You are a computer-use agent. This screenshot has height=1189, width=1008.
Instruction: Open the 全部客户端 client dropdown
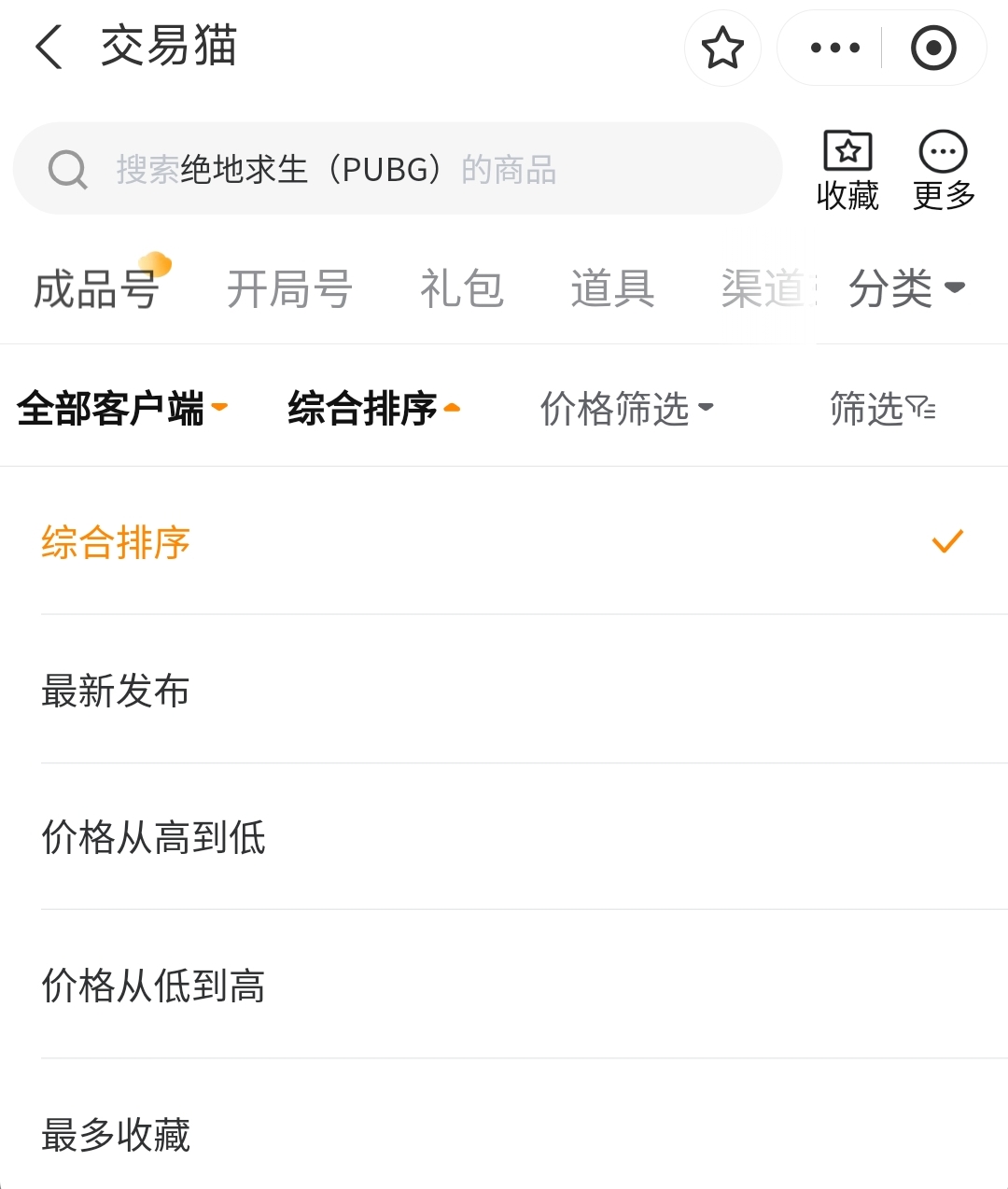122,409
